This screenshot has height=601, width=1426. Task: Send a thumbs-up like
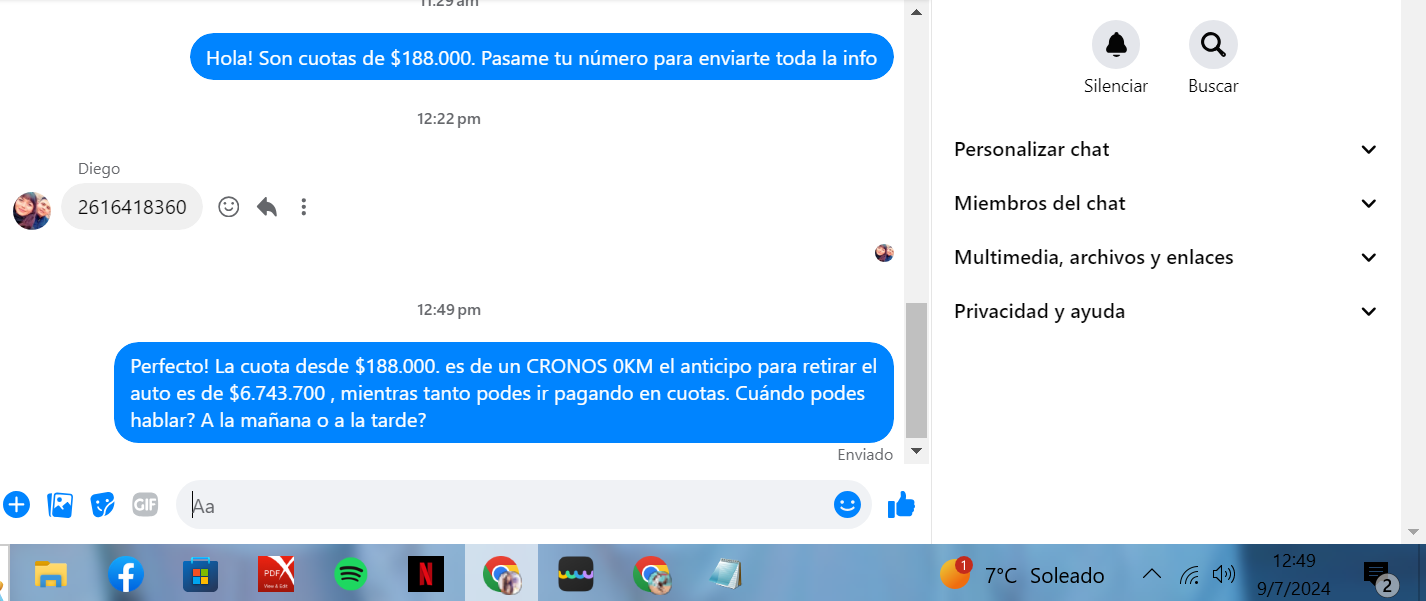(901, 505)
